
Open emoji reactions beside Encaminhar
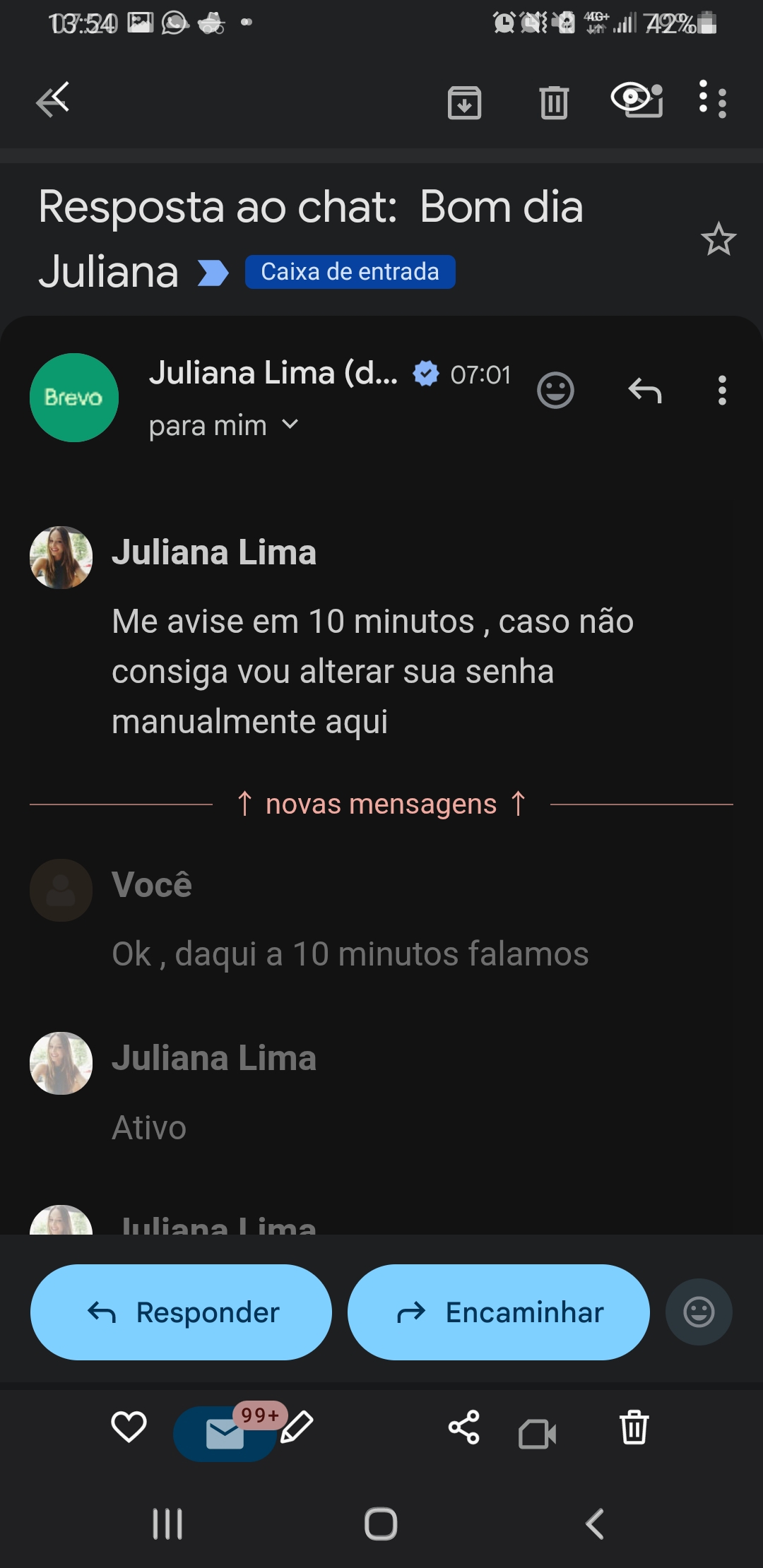click(x=699, y=1312)
